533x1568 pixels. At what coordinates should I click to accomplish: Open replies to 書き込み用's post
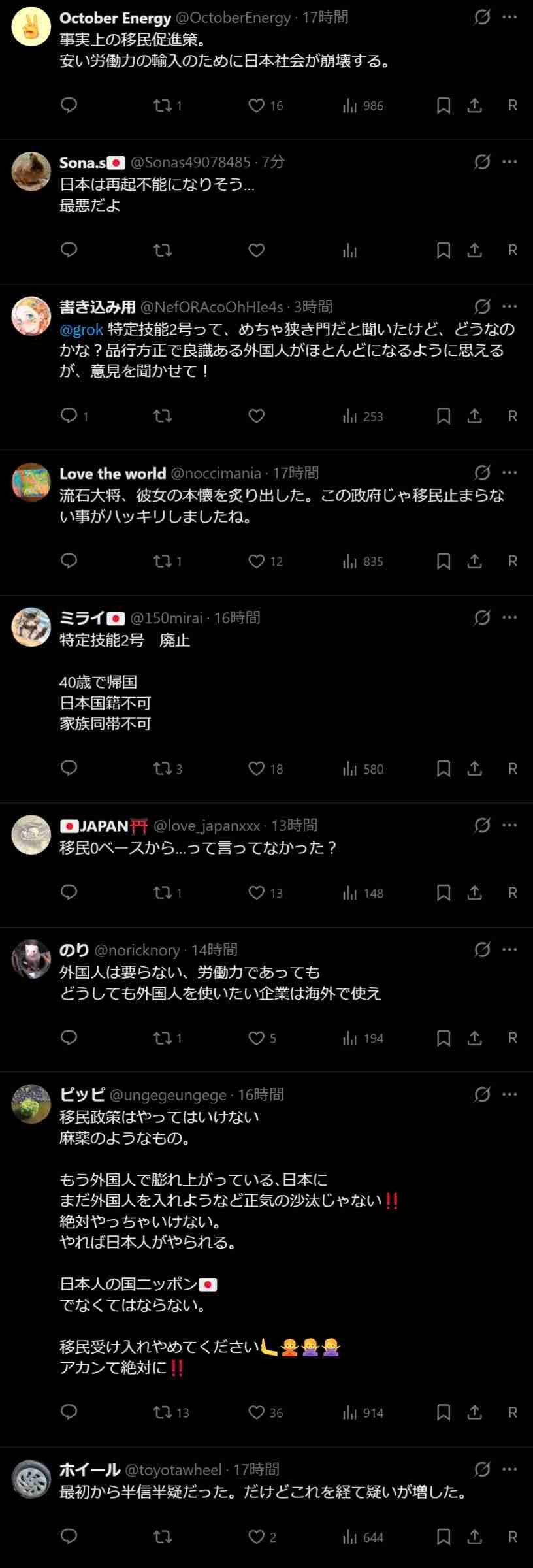[69, 416]
